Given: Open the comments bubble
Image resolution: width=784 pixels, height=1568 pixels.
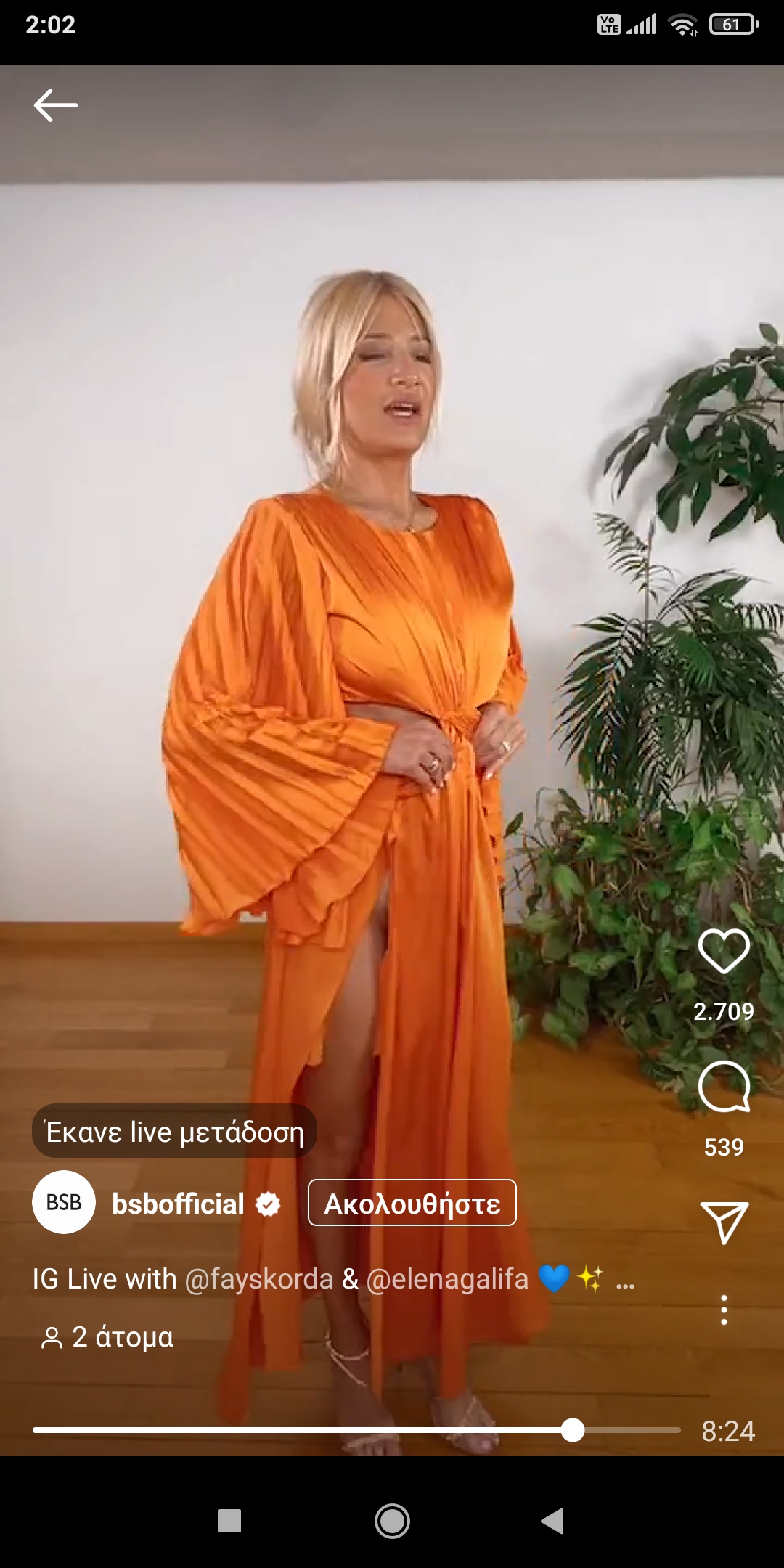Looking at the screenshot, I should (723, 1087).
